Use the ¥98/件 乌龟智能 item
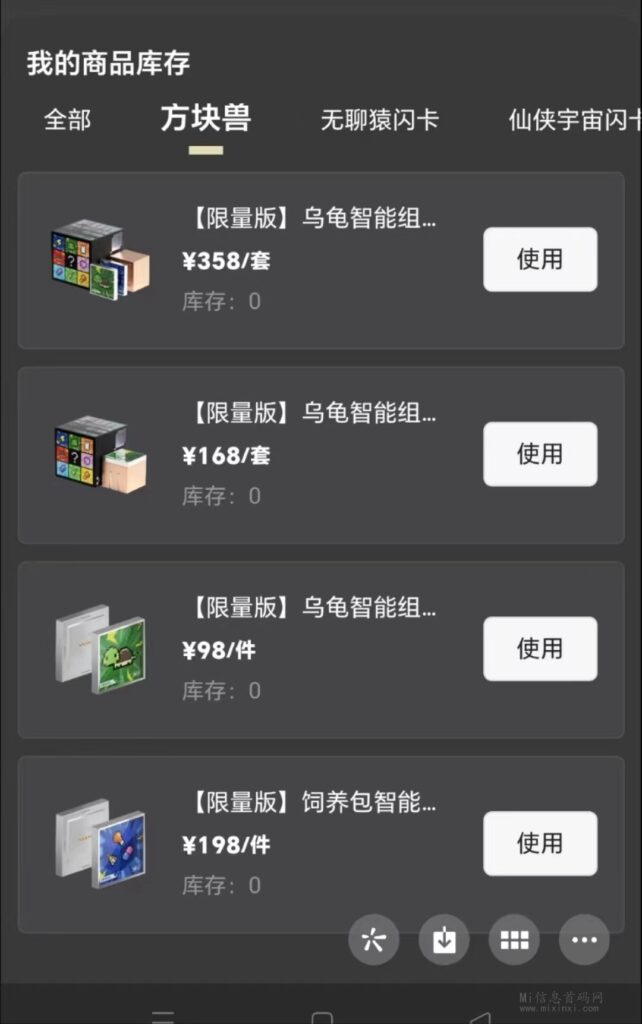Viewport: 642px width, 1024px height. [540, 649]
